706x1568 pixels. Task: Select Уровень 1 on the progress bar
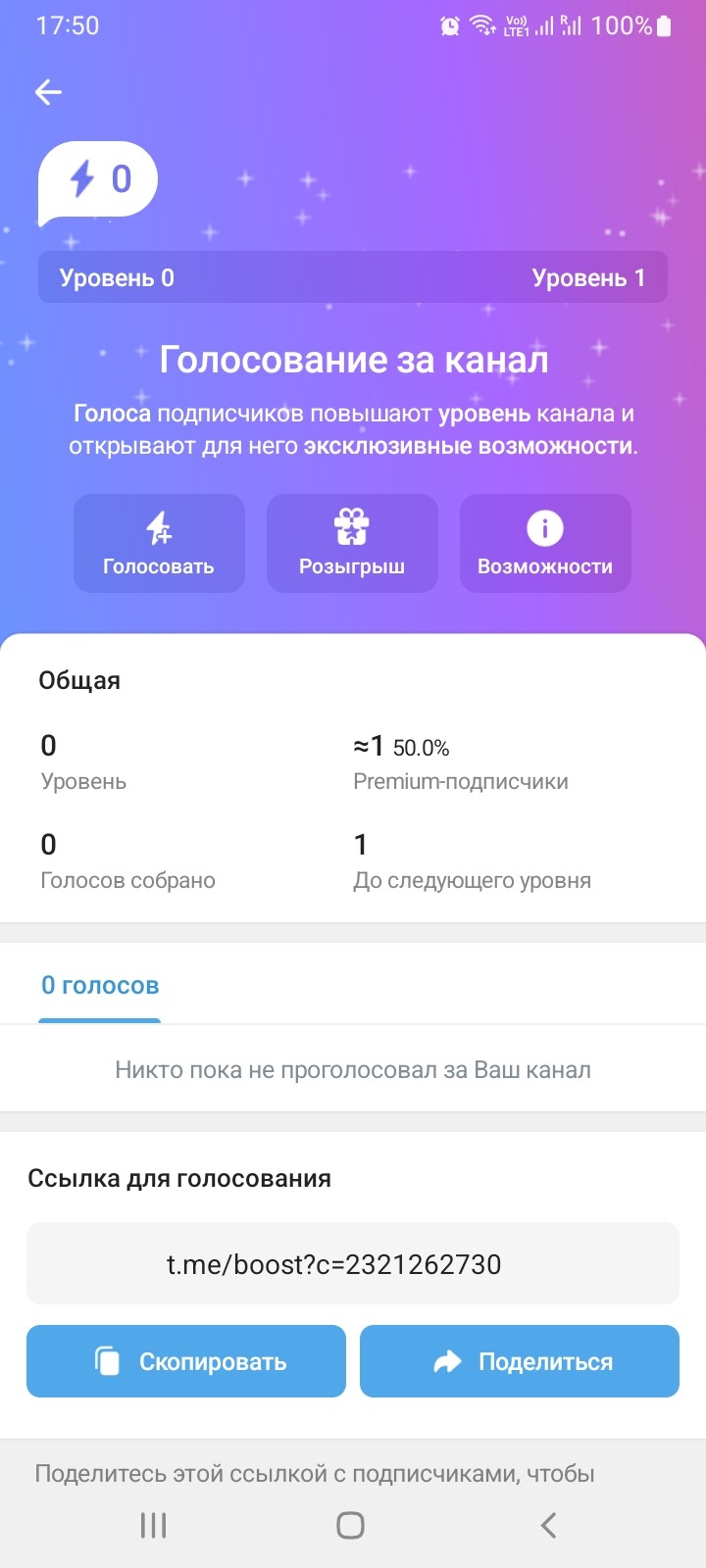coord(588,277)
